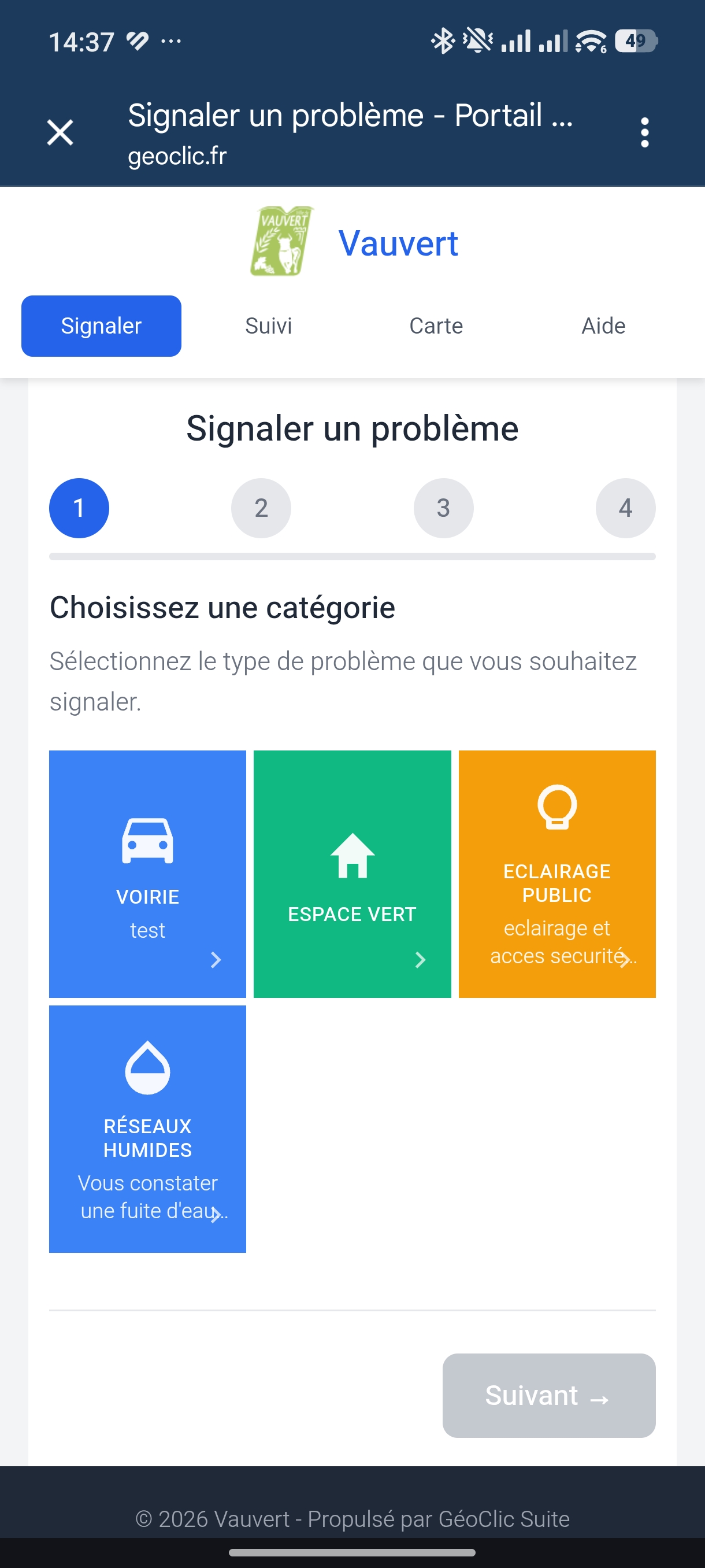Tap the Suivant button
The width and height of the screenshot is (705, 1568).
548,1395
